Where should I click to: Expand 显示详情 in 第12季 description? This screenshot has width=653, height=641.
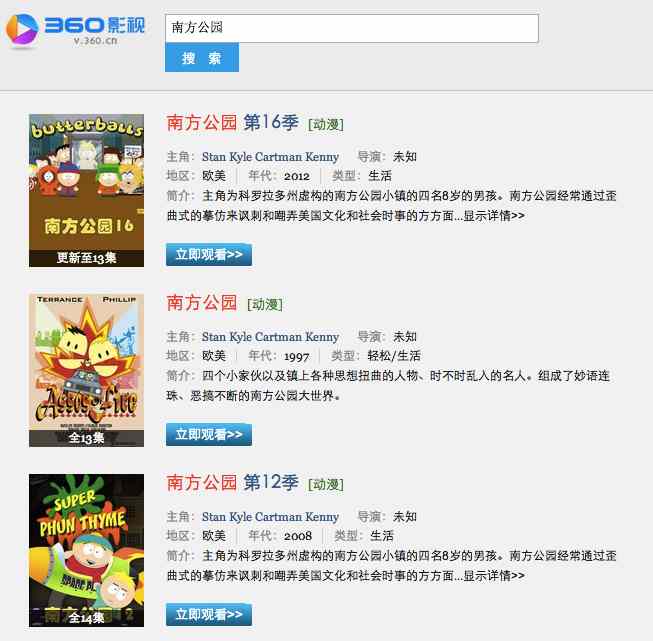[x=493, y=576]
